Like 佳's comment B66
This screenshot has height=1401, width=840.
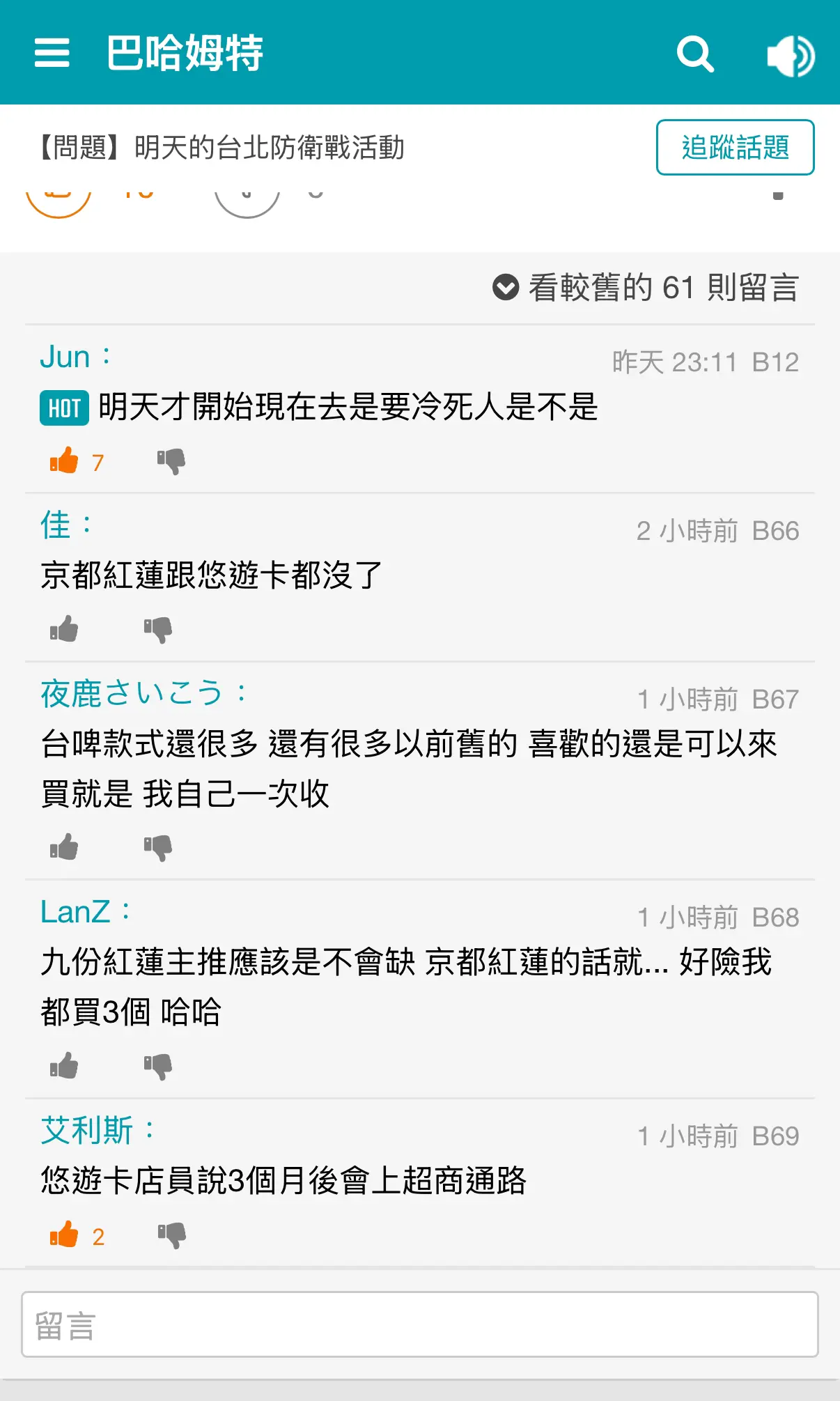click(64, 629)
